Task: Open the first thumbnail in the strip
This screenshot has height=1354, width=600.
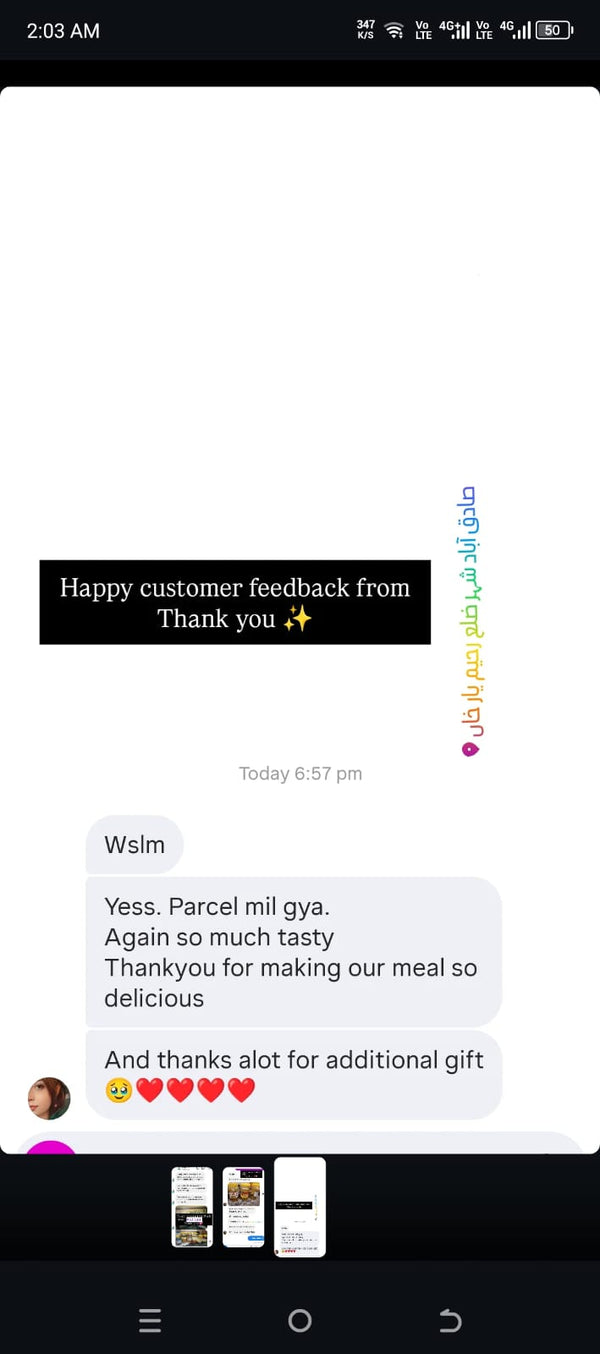Action: tap(192, 1207)
